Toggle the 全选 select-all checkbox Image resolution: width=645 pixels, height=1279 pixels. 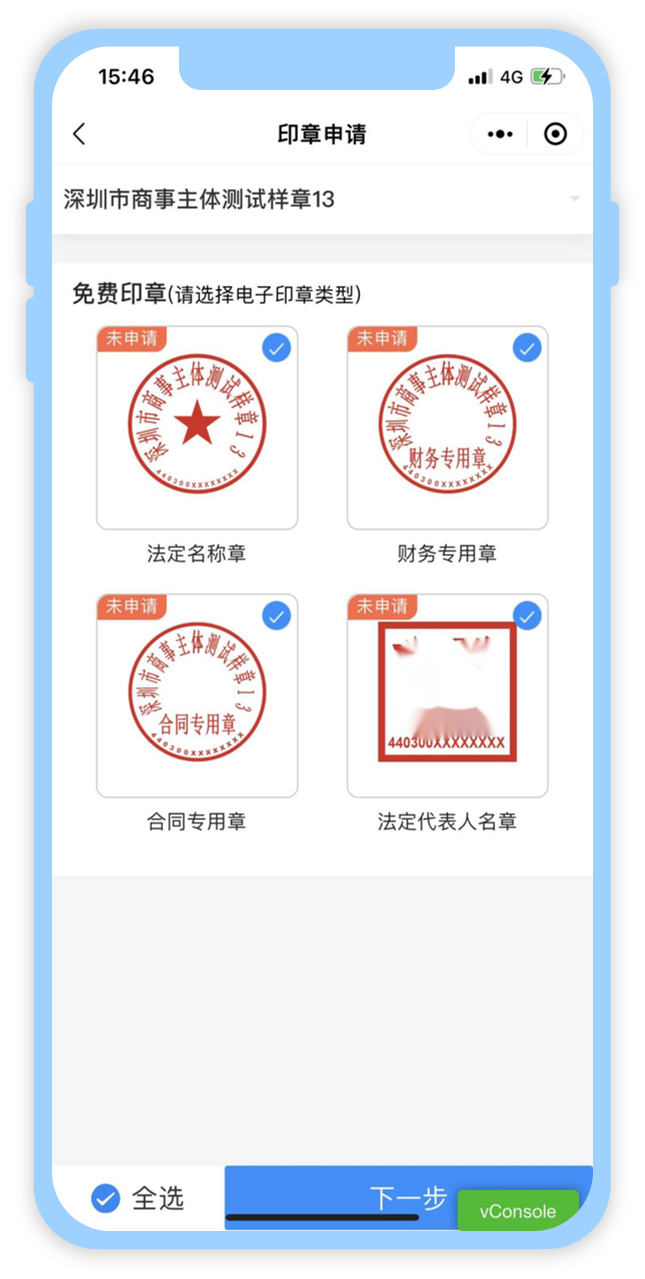pos(106,1198)
